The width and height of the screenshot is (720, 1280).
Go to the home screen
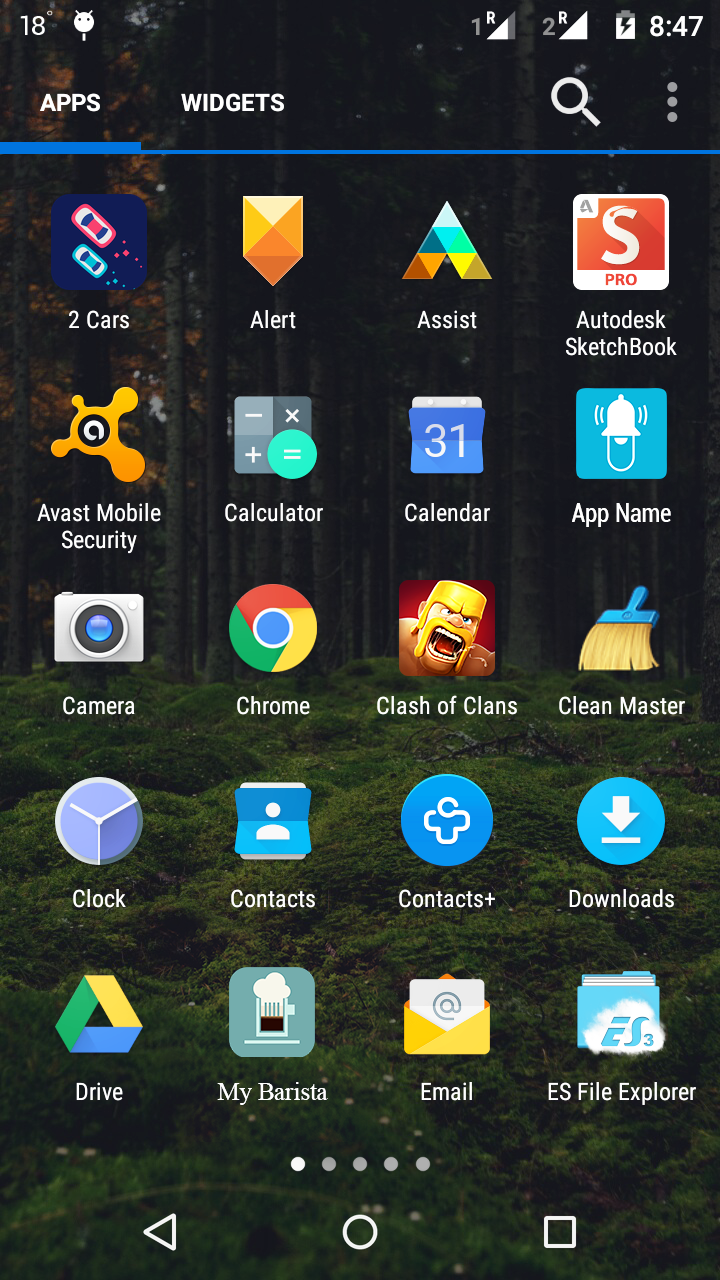coord(360,1232)
